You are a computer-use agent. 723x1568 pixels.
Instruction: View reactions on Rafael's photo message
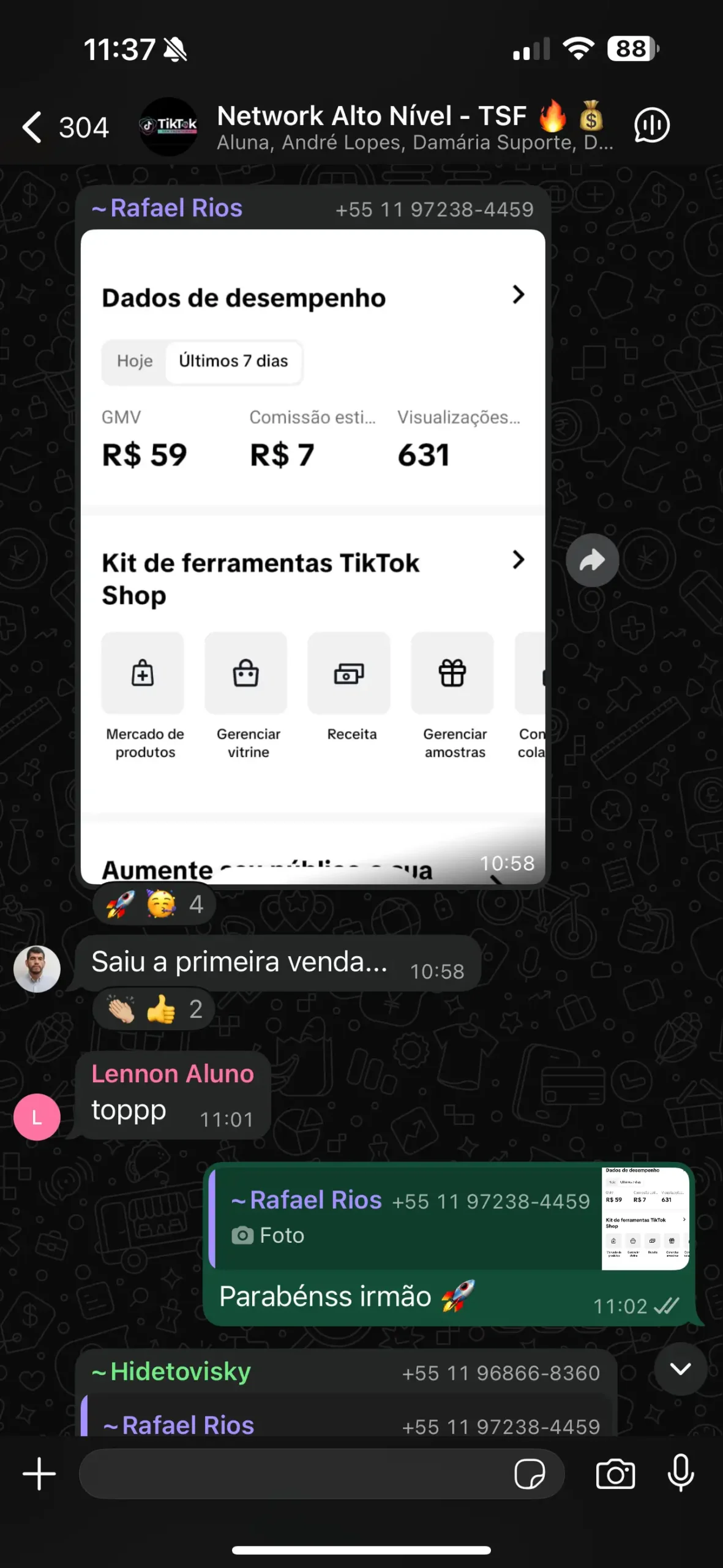pos(154,904)
